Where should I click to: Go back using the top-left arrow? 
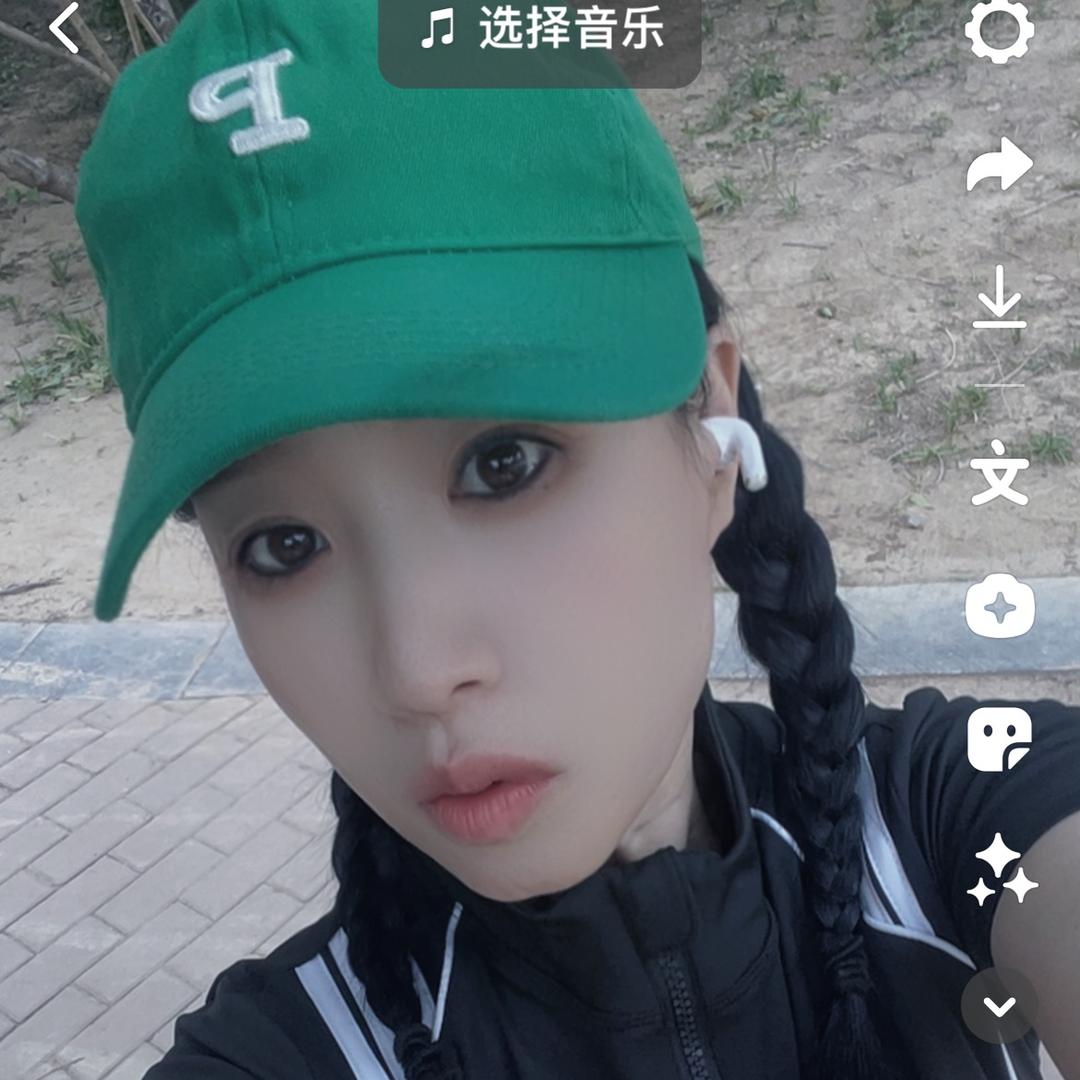[x=65, y=28]
